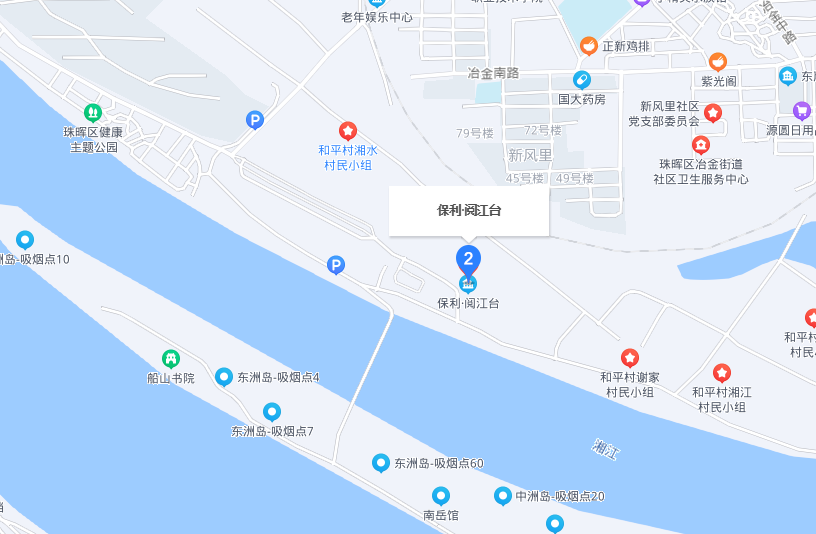Select the 和平村湘水村民小组 marker
Screen dimensions: 816x534
pyautogui.click(x=348, y=131)
